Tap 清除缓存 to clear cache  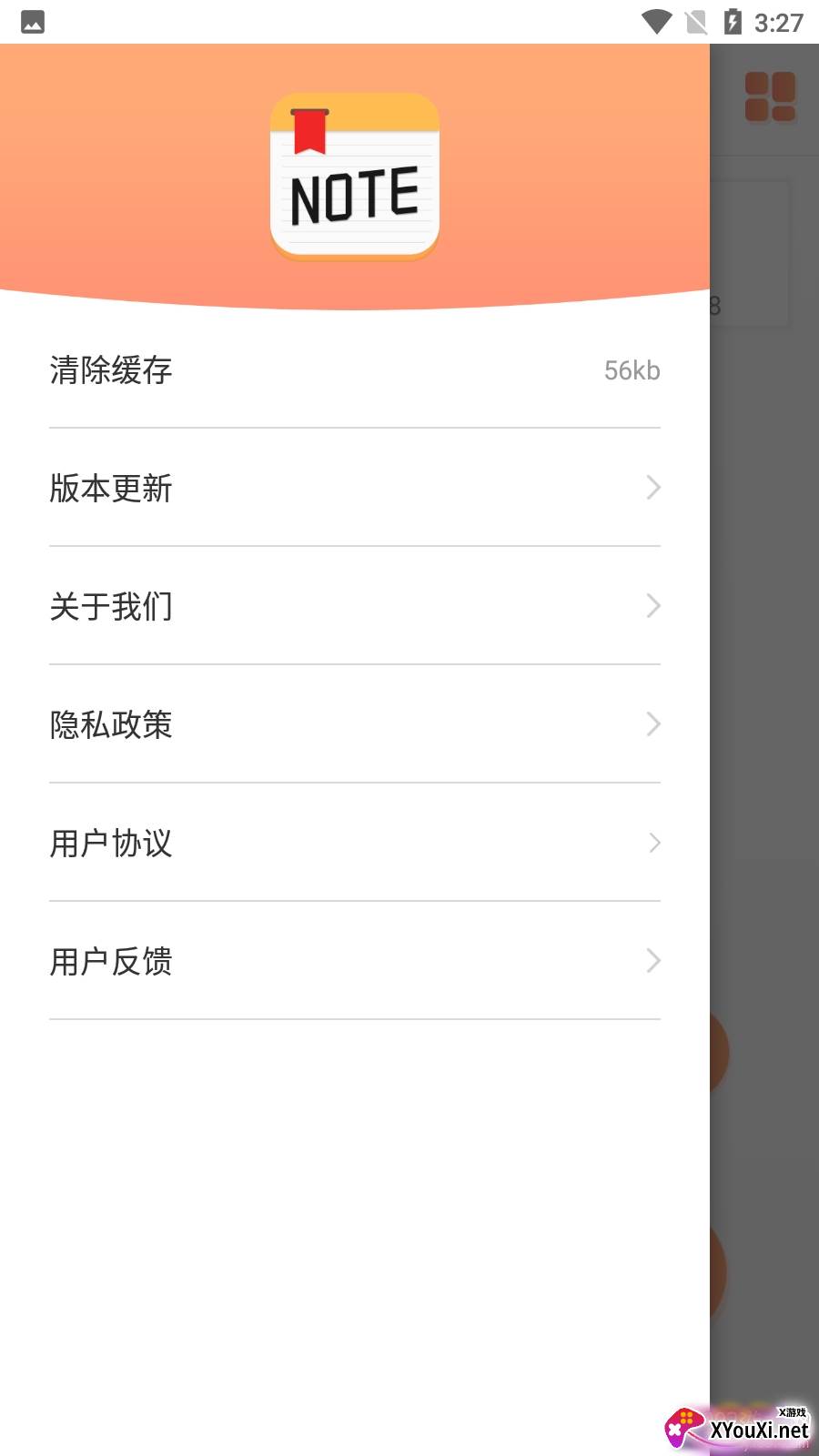[x=111, y=370]
